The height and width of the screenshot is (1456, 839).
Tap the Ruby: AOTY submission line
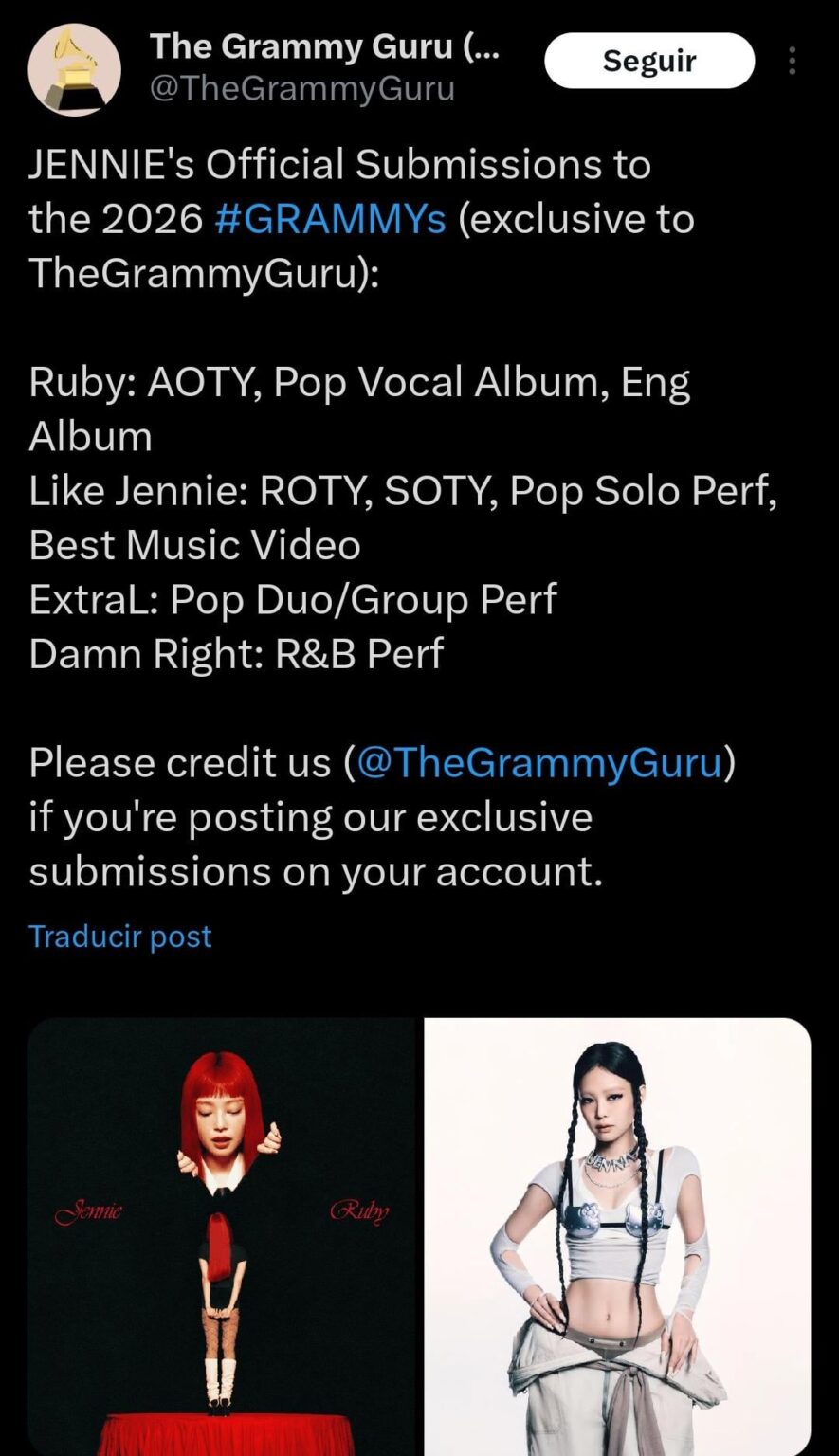point(360,382)
